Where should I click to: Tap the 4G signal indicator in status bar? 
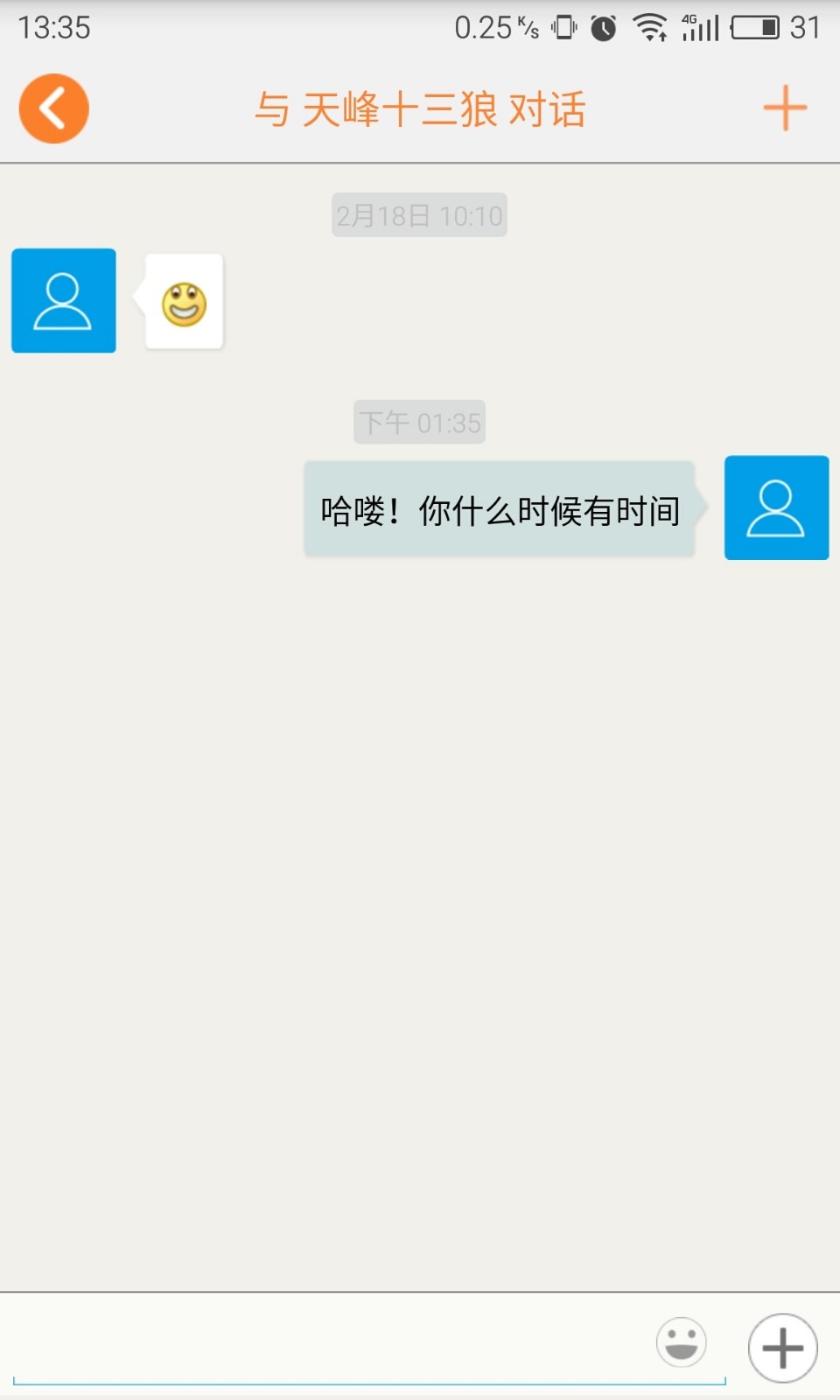[x=699, y=26]
